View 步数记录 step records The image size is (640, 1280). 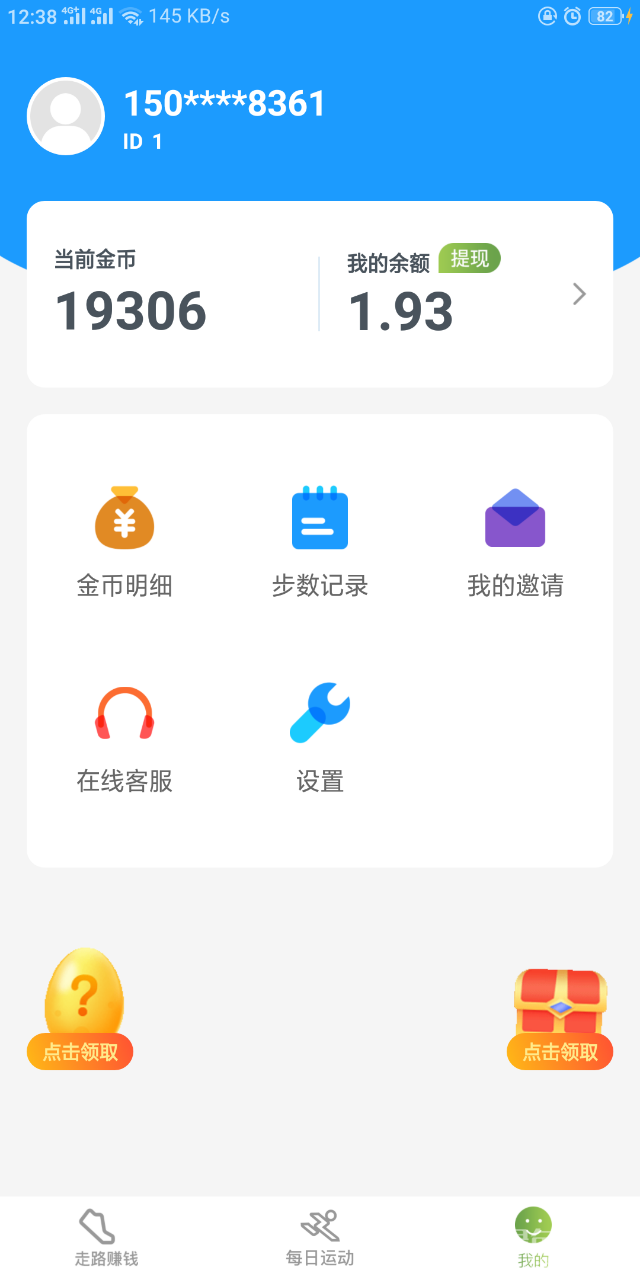pyautogui.click(x=320, y=542)
